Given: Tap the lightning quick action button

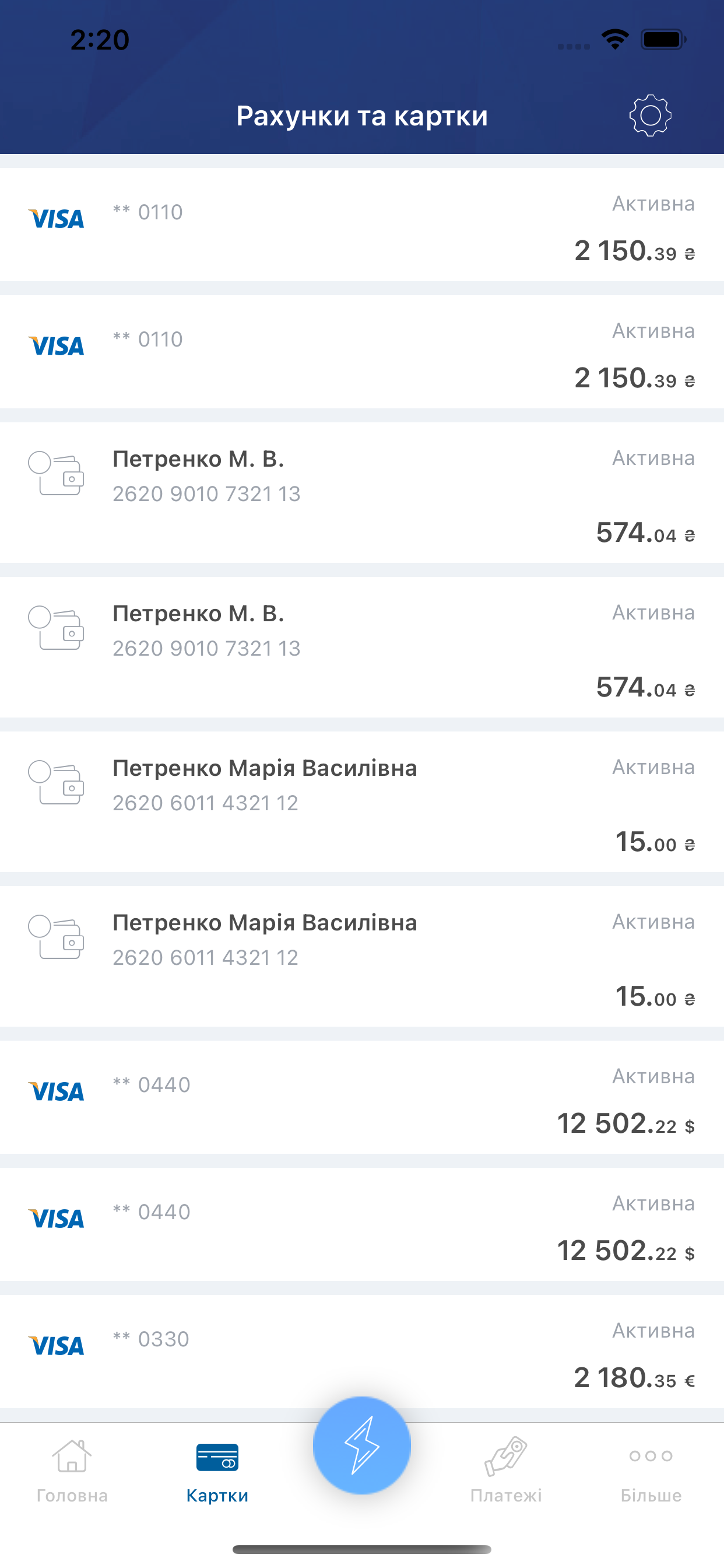Looking at the screenshot, I should coord(362,1445).
